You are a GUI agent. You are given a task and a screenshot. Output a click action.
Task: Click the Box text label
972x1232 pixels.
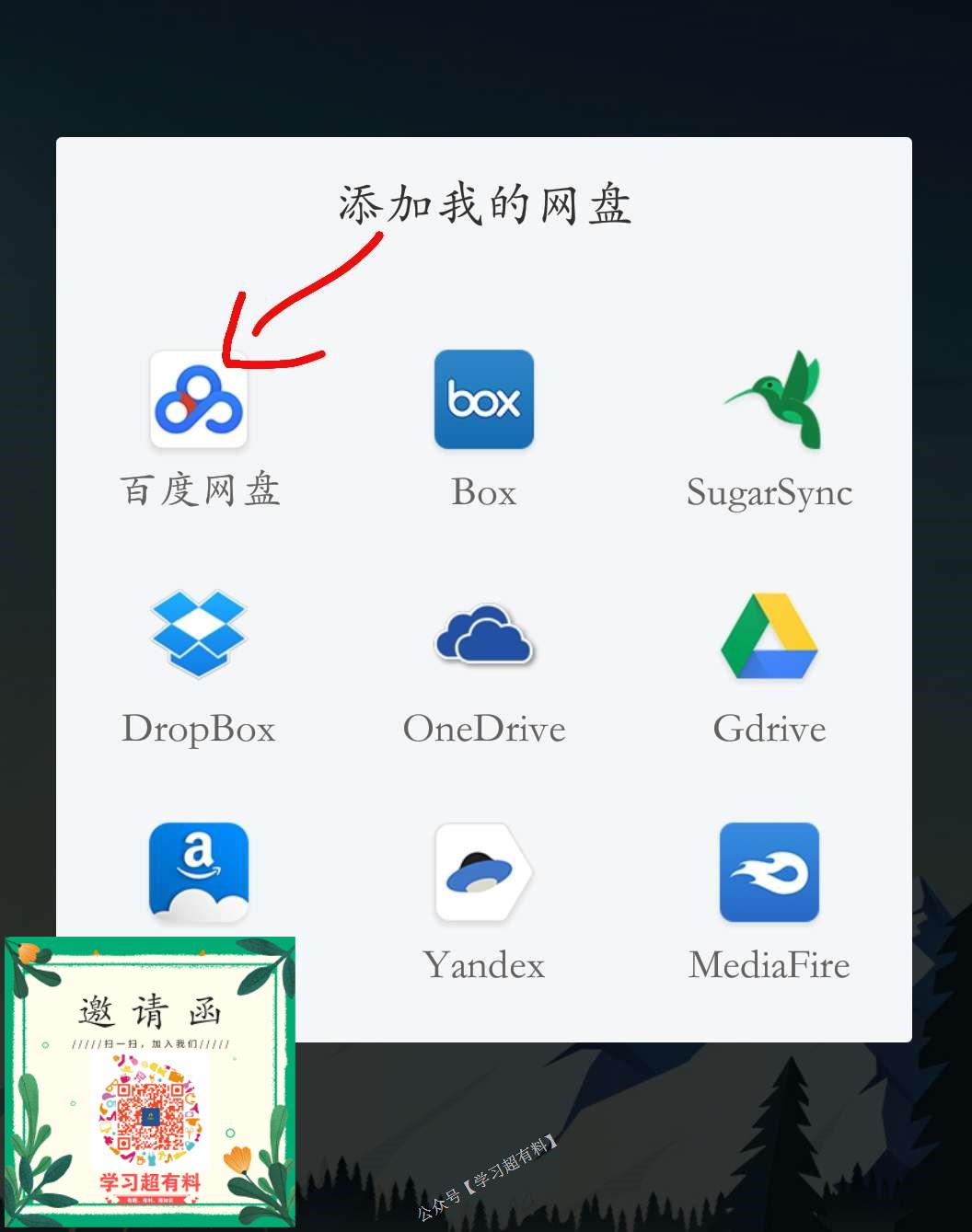[x=484, y=493]
